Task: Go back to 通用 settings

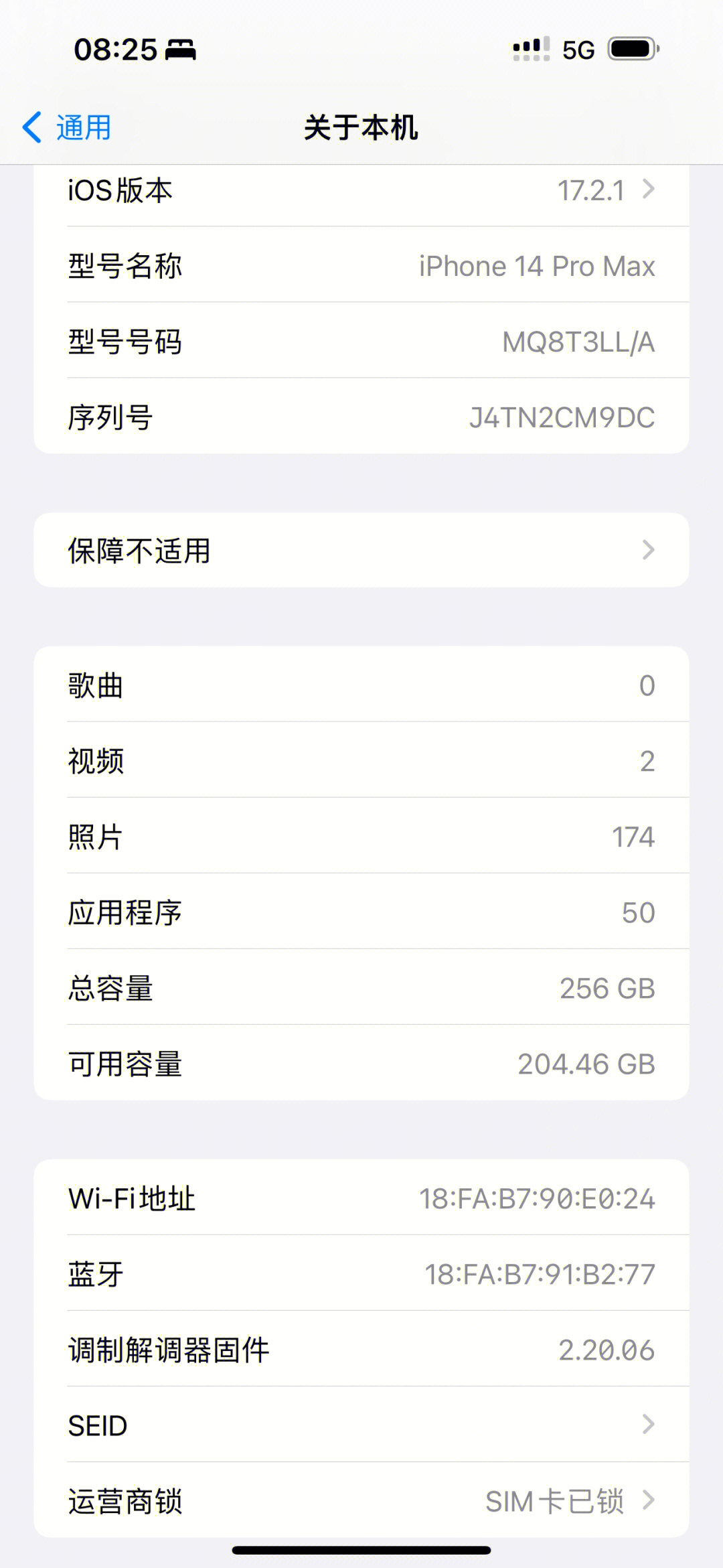Action: [67, 127]
